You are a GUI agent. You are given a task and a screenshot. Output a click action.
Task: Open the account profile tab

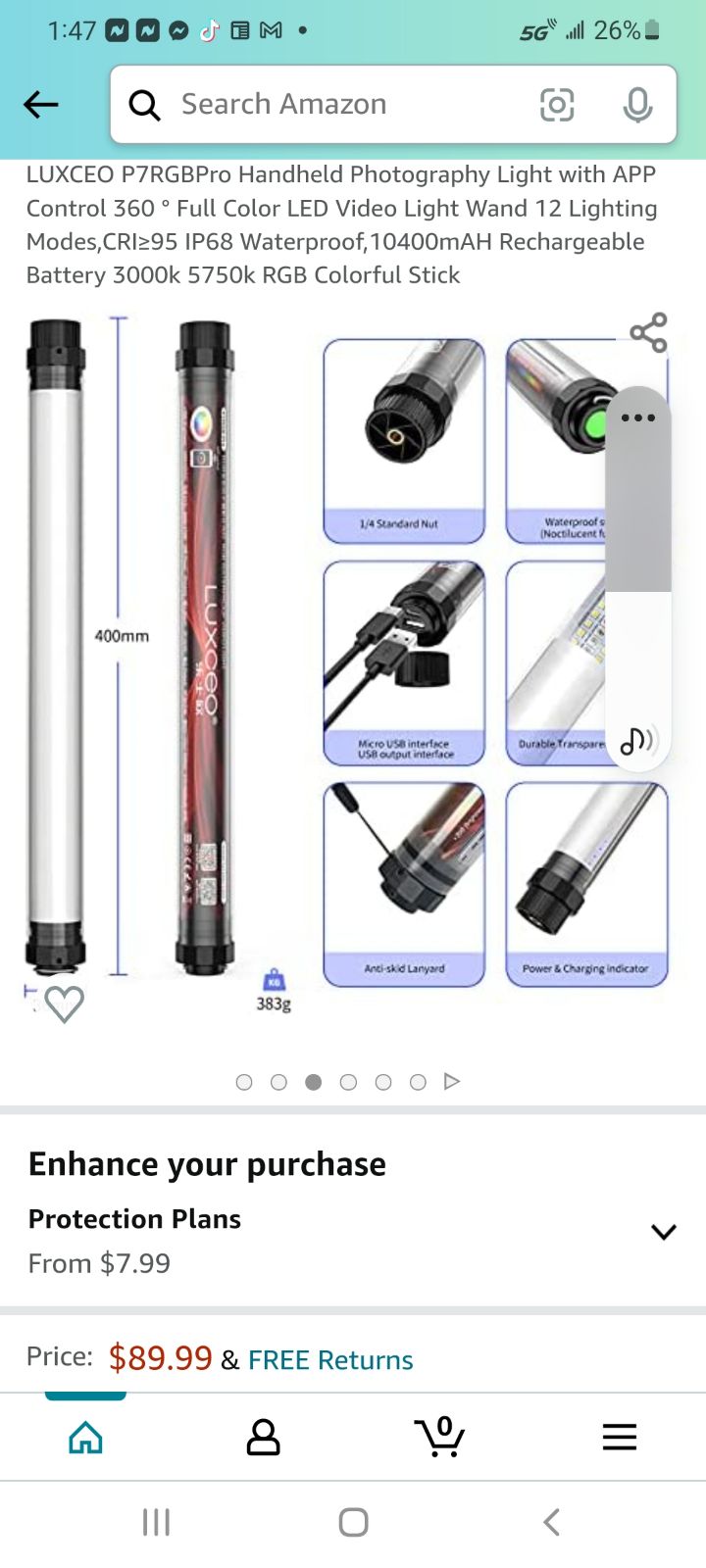pyautogui.click(x=263, y=1437)
